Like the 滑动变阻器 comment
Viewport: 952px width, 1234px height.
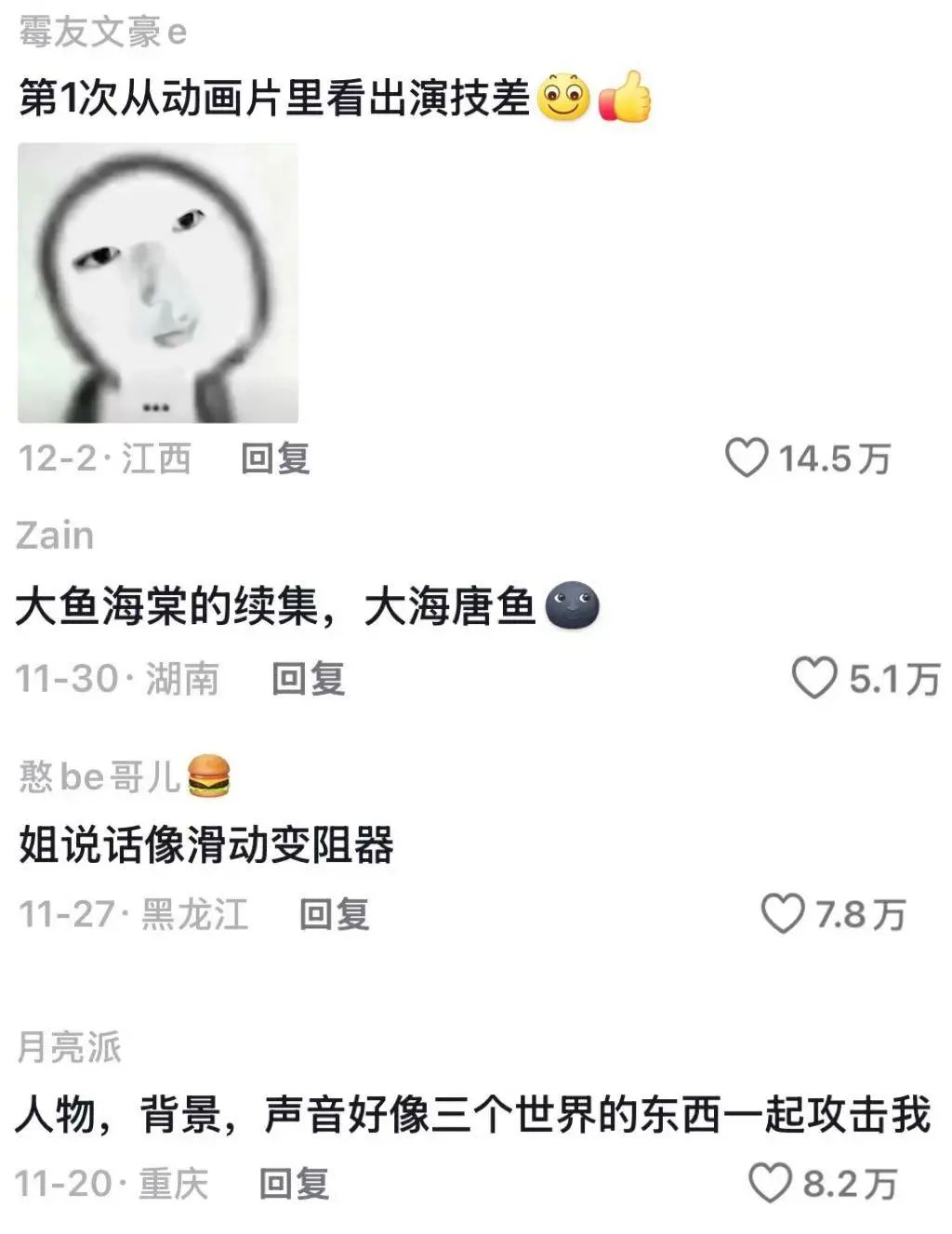pyautogui.click(x=782, y=914)
